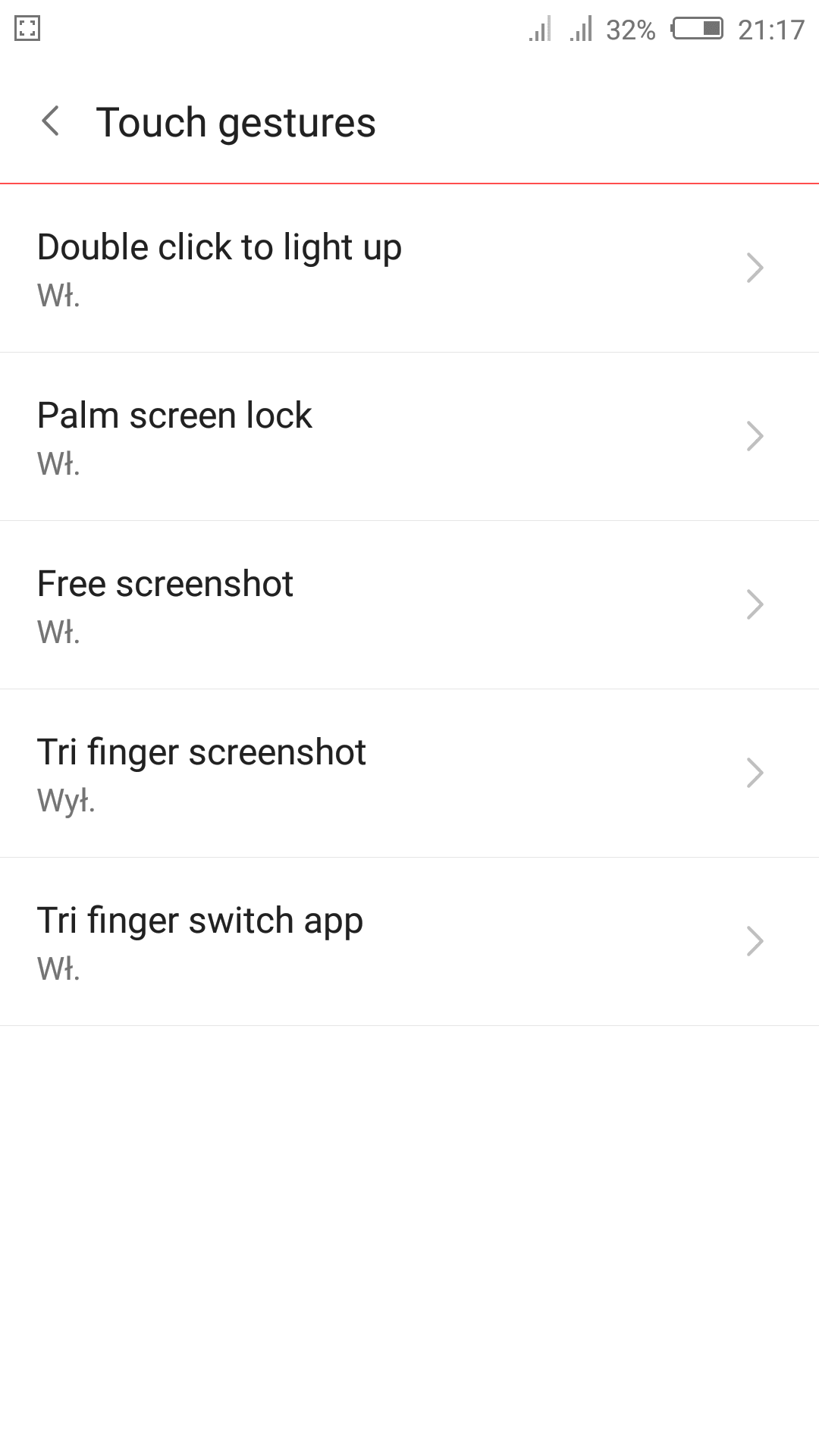Open Tri finger screenshot setting
This screenshot has width=819, height=1456.
coord(409,773)
